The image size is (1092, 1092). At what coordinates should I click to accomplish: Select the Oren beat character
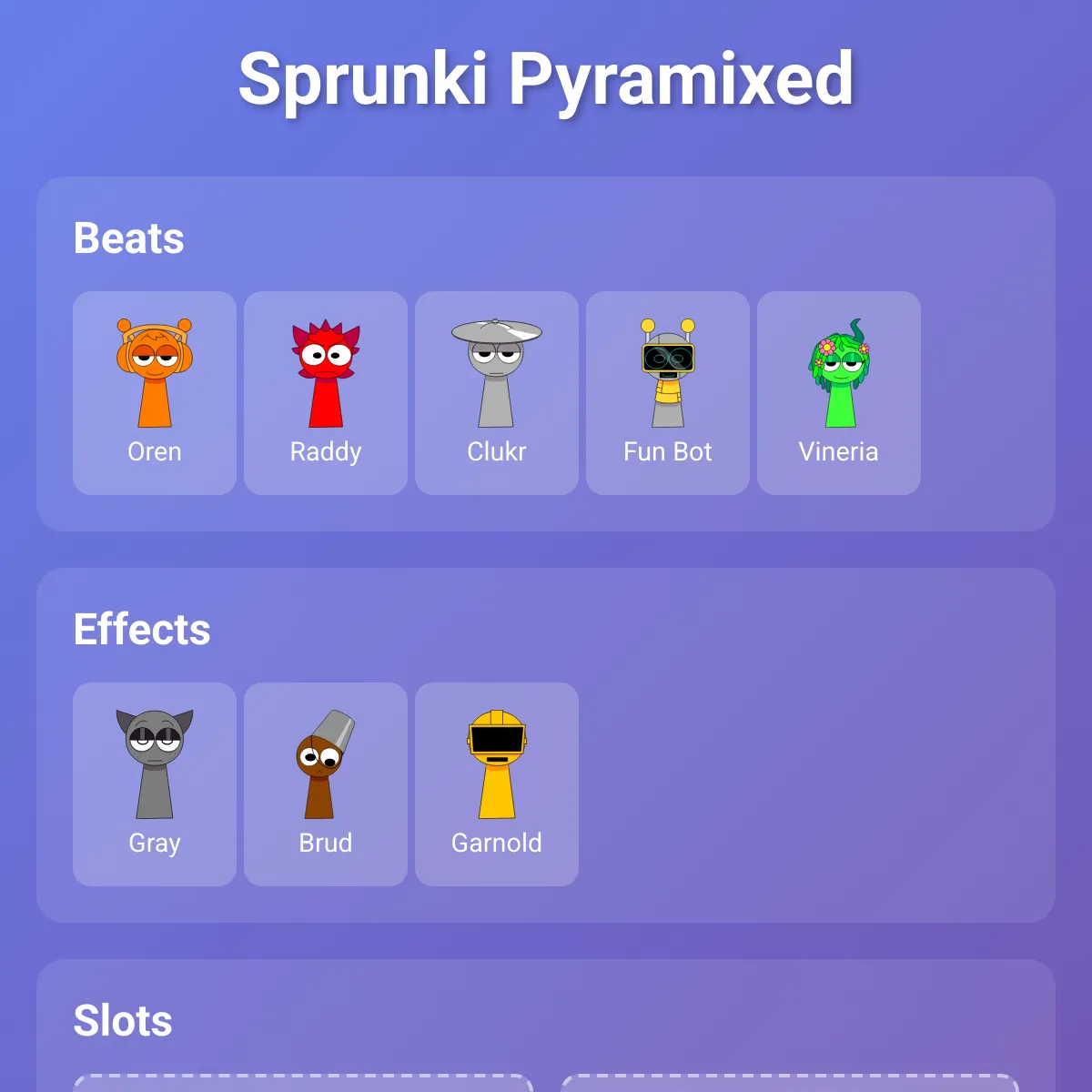[155, 392]
